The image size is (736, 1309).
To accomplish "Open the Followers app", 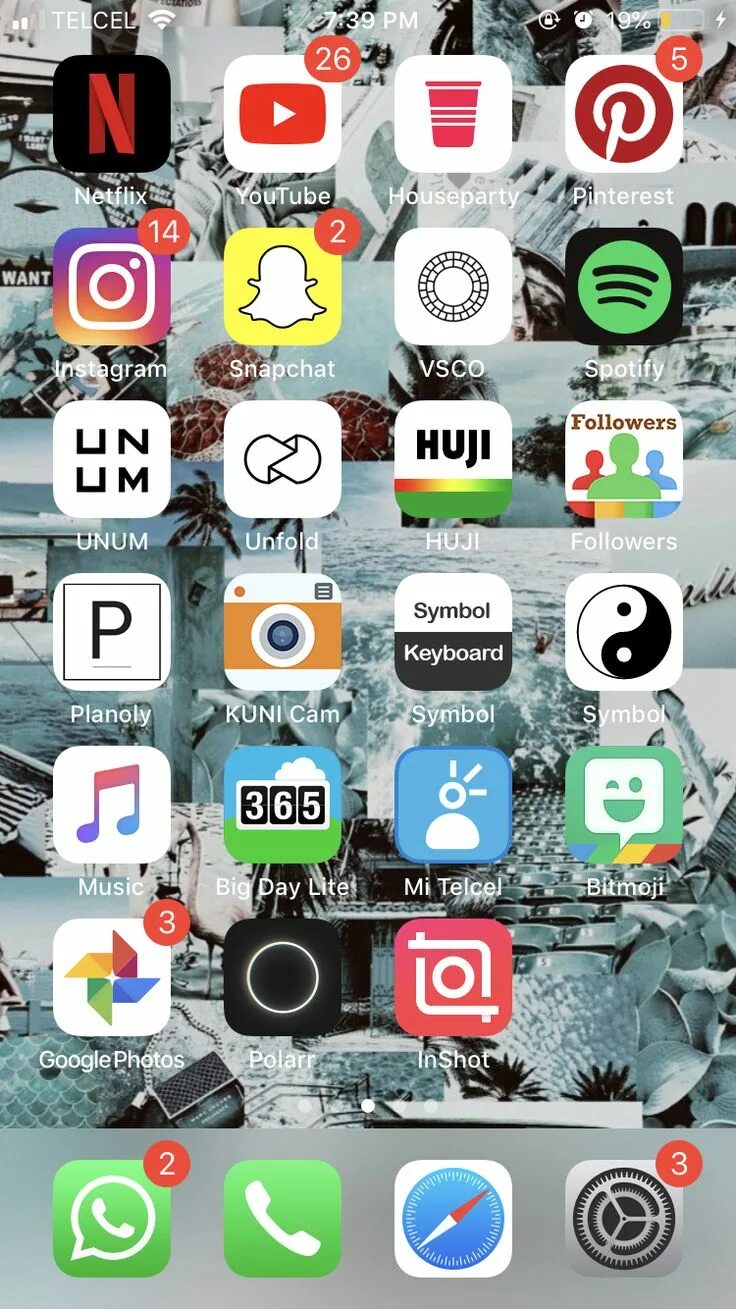I will tap(624, 460).
